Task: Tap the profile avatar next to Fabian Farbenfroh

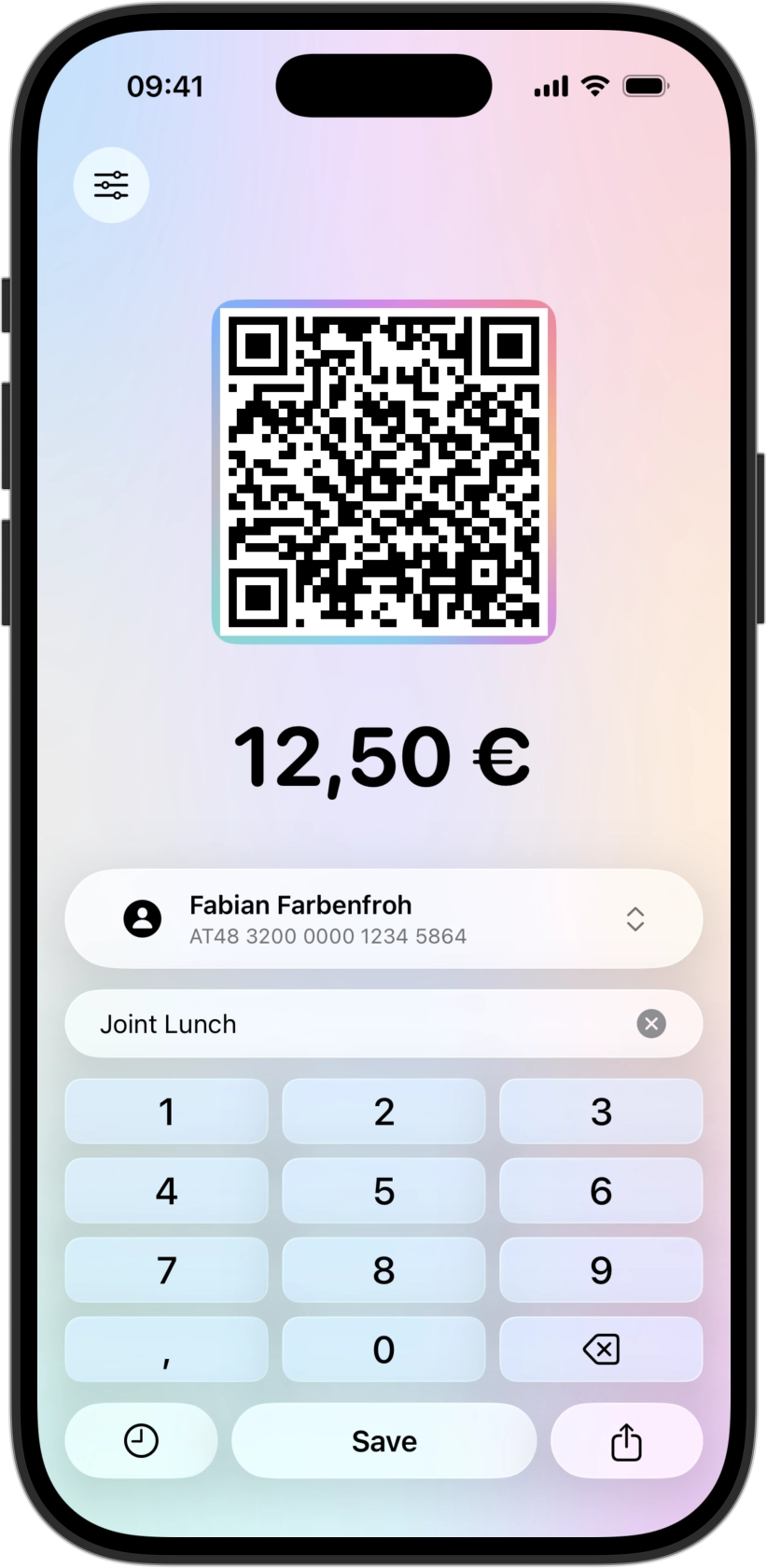Action: (x=141, y=919)
